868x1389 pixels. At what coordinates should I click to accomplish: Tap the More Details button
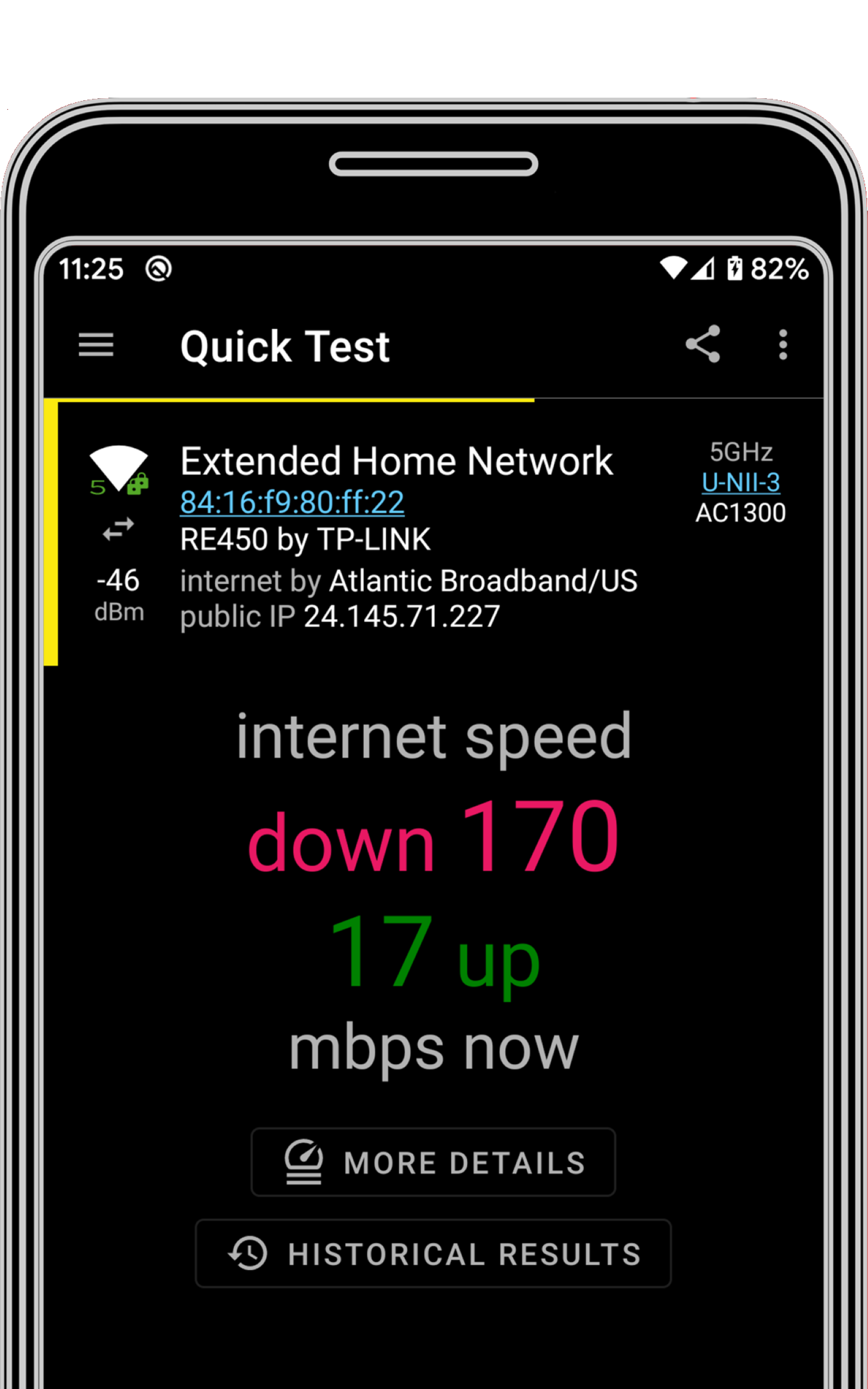point(433,1163)
